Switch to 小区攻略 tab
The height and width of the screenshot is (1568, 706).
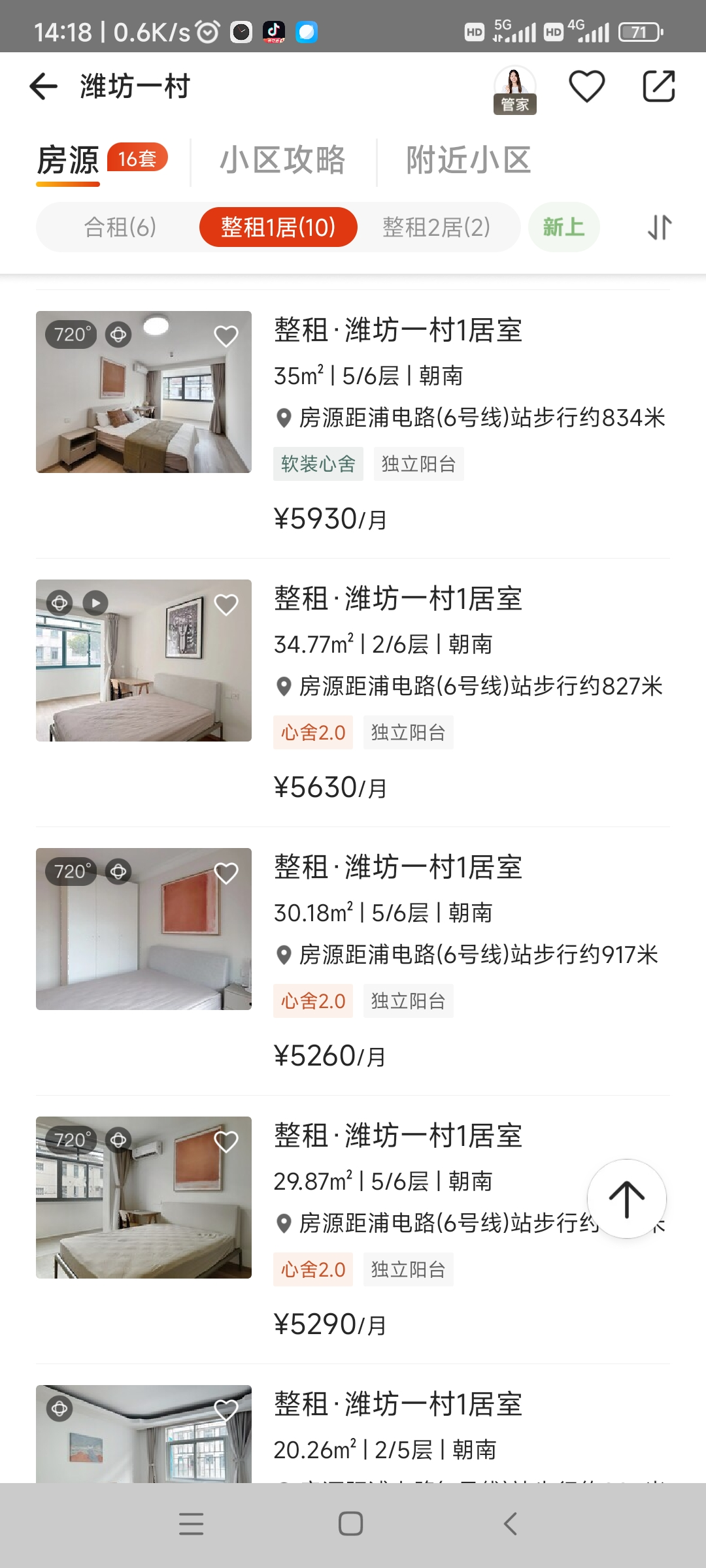(x=282, y=161)
